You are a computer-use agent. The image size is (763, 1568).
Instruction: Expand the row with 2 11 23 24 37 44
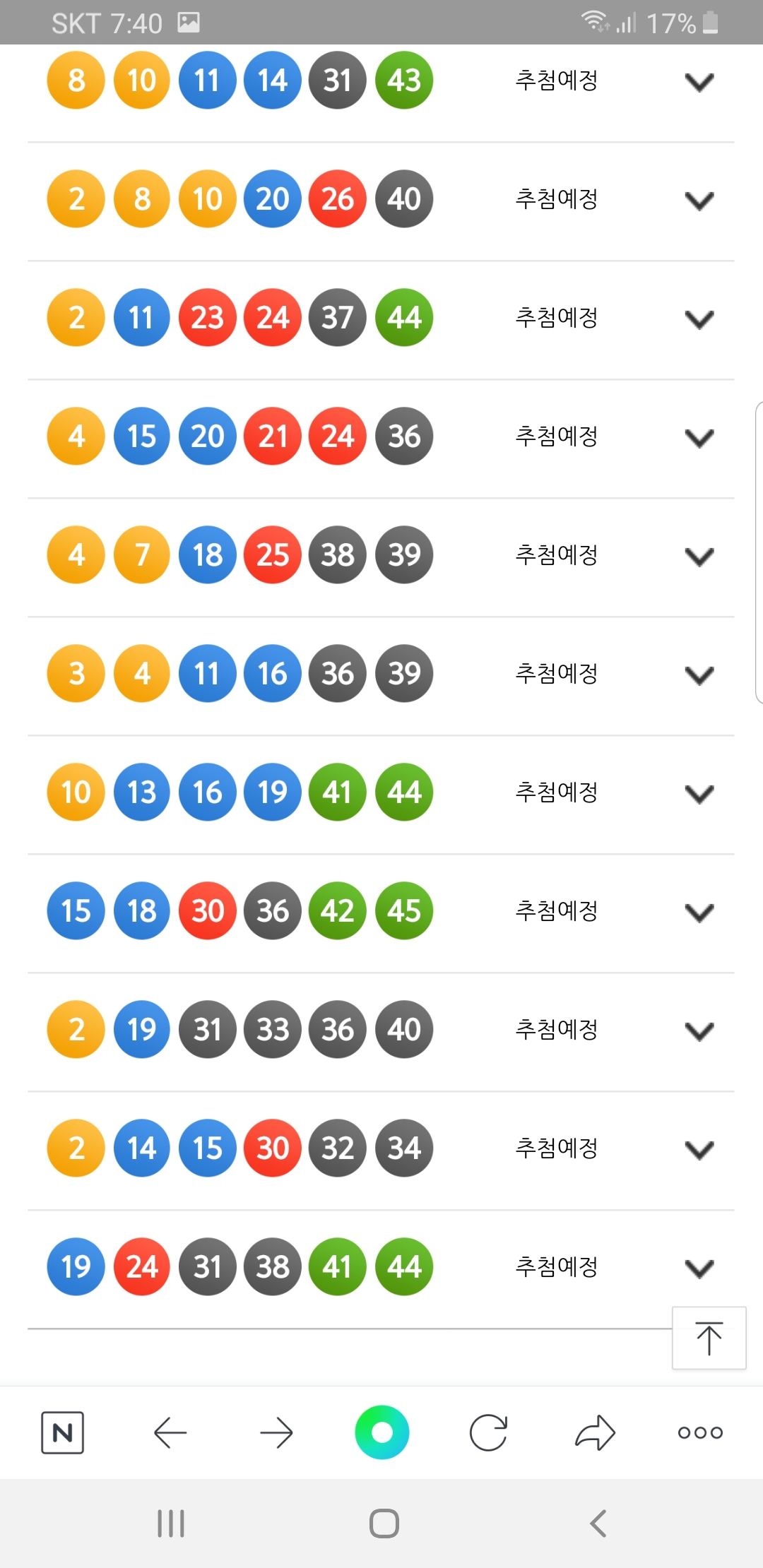pyautogui.click(x=699, y=319)
